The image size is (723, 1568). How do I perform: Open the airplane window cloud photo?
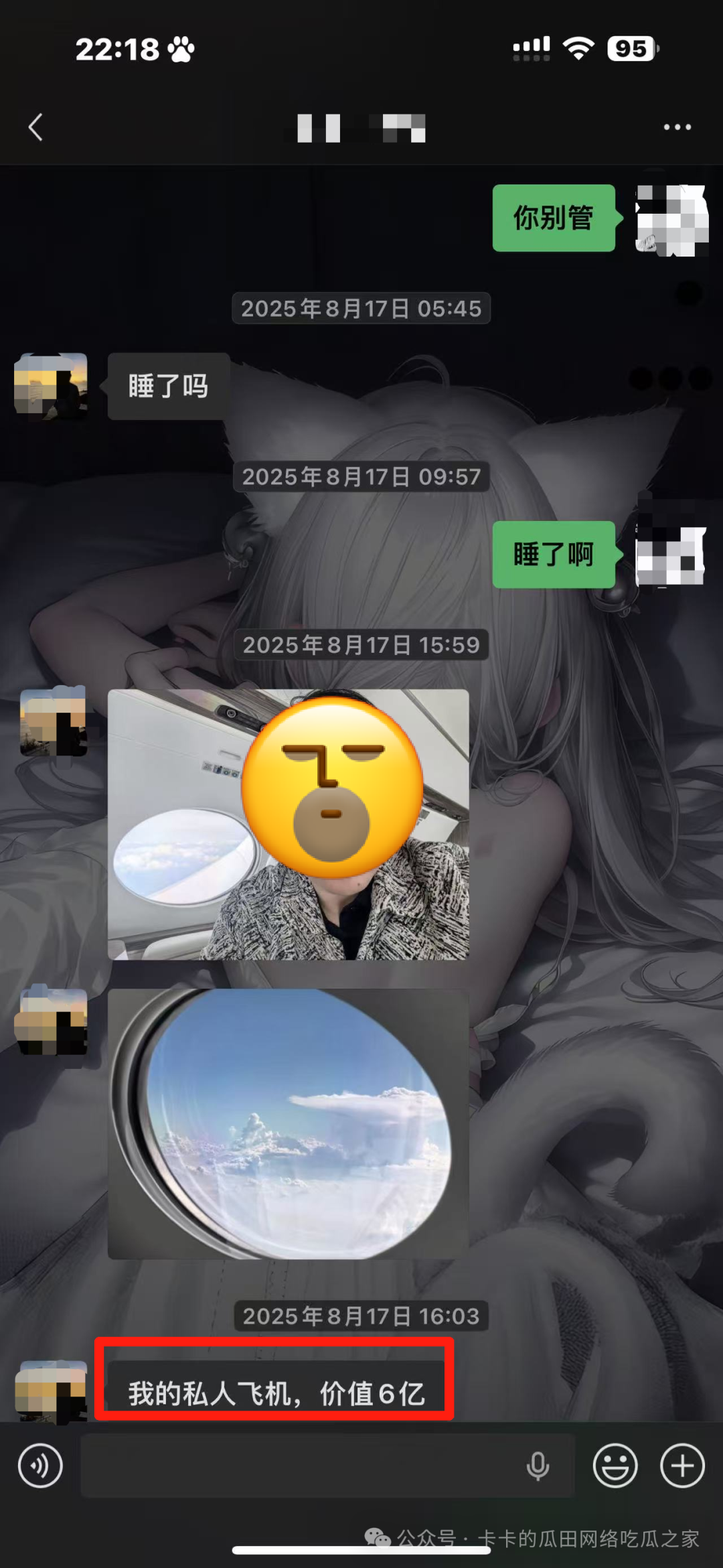(288, 1124)
